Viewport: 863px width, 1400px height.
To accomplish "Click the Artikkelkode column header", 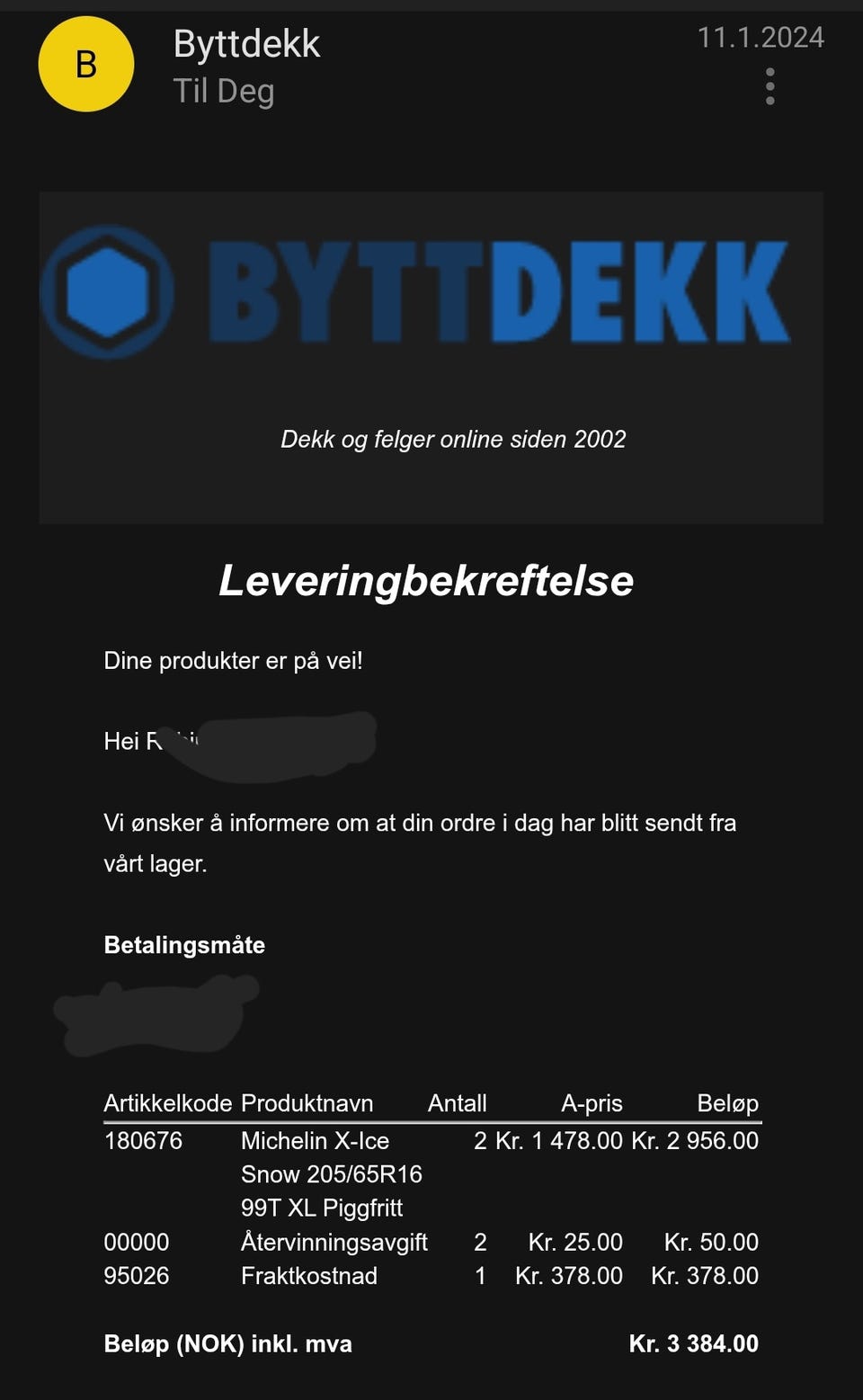I will (x=169, y=1102).
